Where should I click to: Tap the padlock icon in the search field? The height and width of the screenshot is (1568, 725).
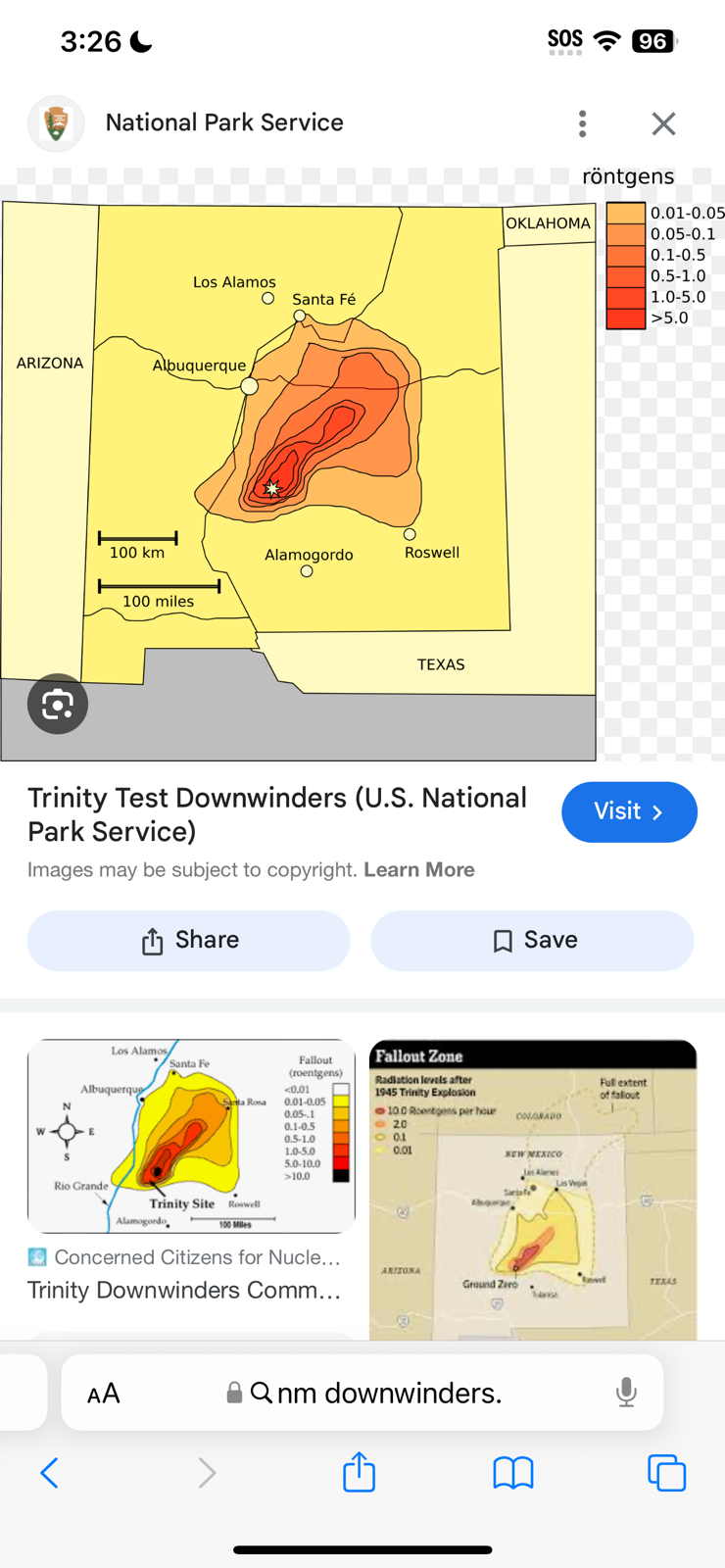pyautogui.click(x=233, y=1392)
